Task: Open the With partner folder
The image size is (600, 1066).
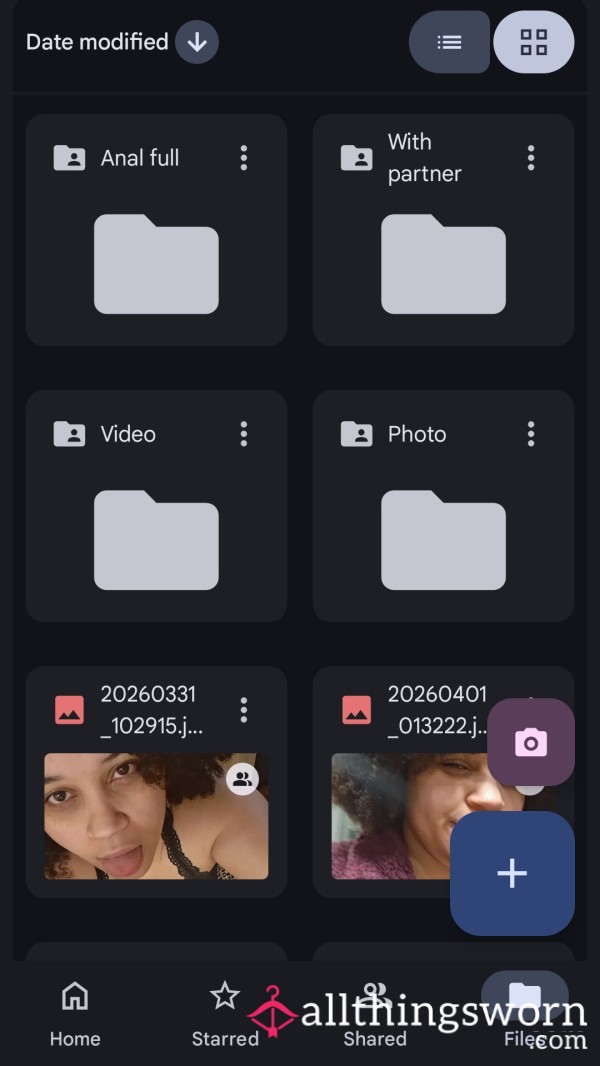Action: (x=443, y=230)
